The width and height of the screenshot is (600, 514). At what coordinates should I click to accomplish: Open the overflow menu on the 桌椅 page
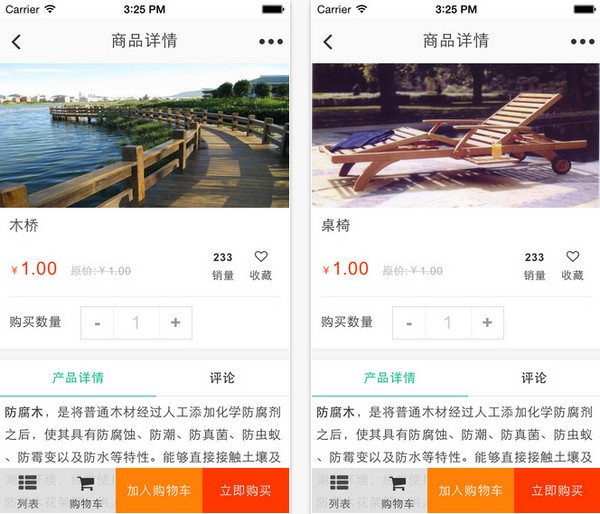click(x=582, y=42)
